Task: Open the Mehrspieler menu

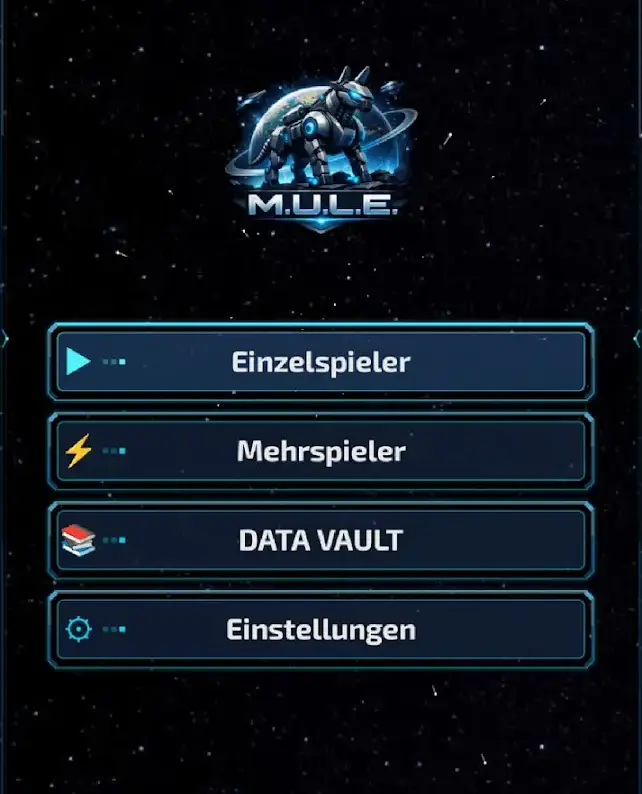Action: coord(320,451)
